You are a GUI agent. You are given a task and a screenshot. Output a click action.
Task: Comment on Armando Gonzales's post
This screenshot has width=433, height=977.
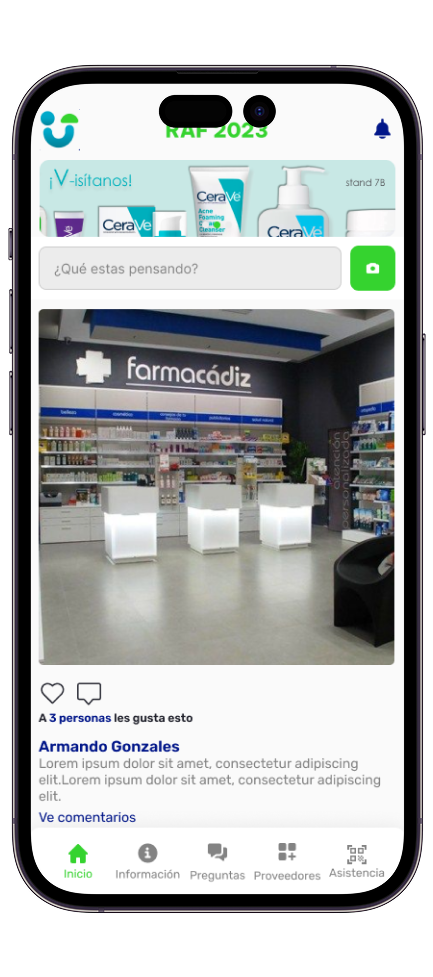pyautogui.click(x=89, y=693)
